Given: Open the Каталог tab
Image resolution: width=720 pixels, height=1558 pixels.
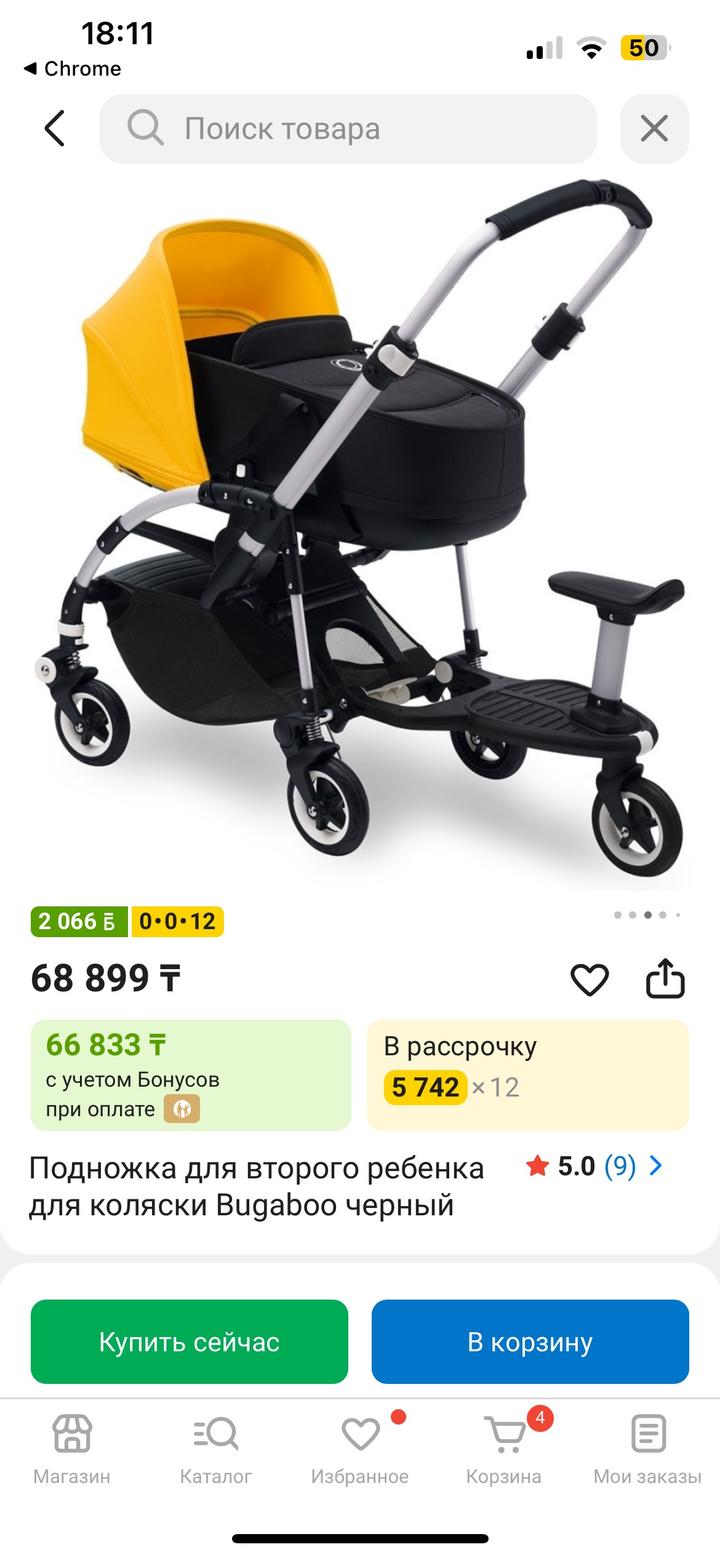Looking at the screenshot, I should 216,1448.
